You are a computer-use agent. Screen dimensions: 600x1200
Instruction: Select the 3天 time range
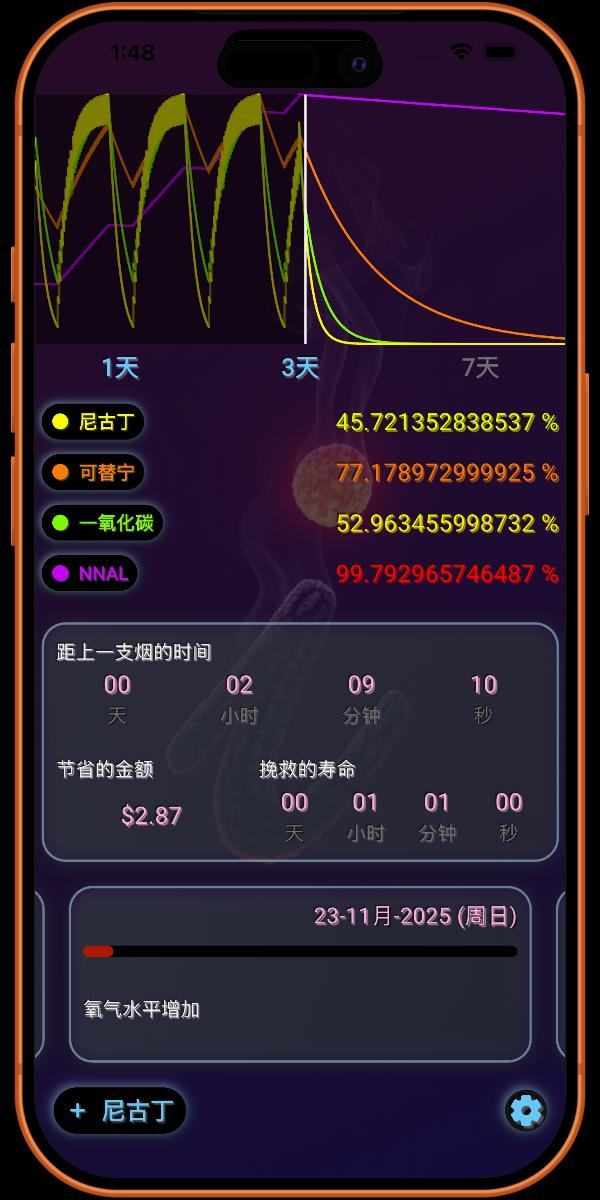[300, 368]
